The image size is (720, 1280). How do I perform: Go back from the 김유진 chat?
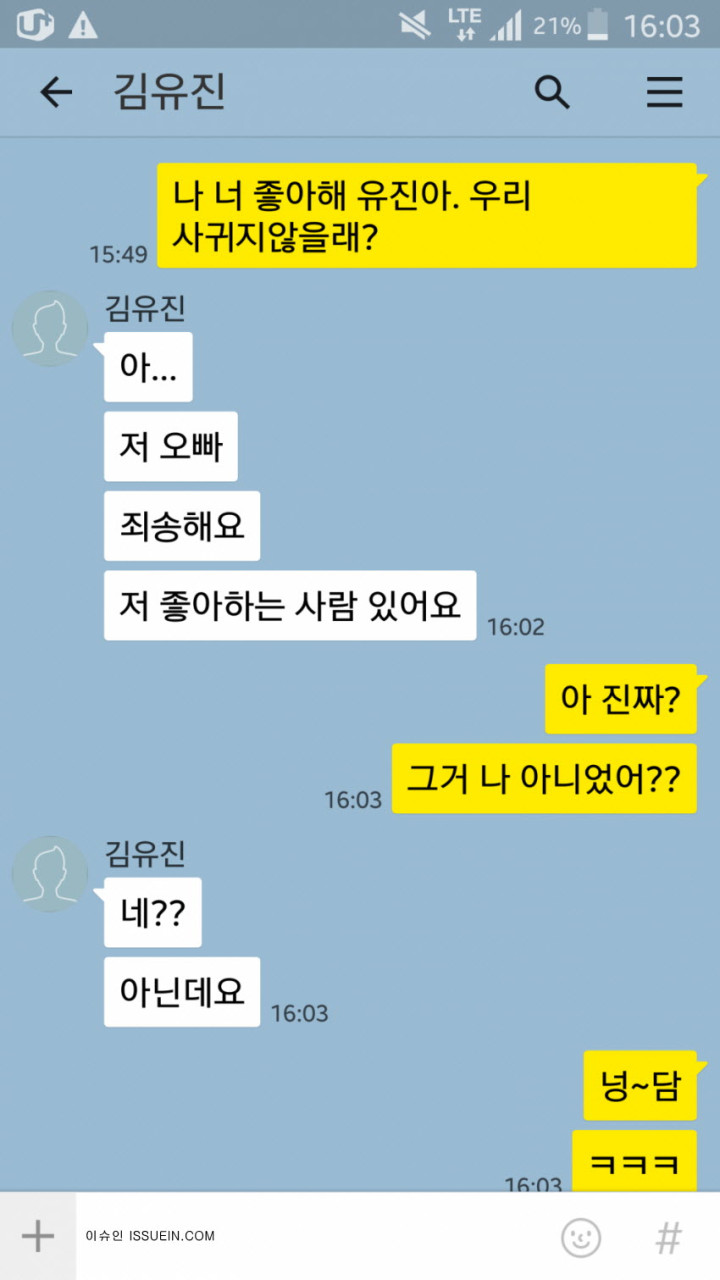[56, 93]
